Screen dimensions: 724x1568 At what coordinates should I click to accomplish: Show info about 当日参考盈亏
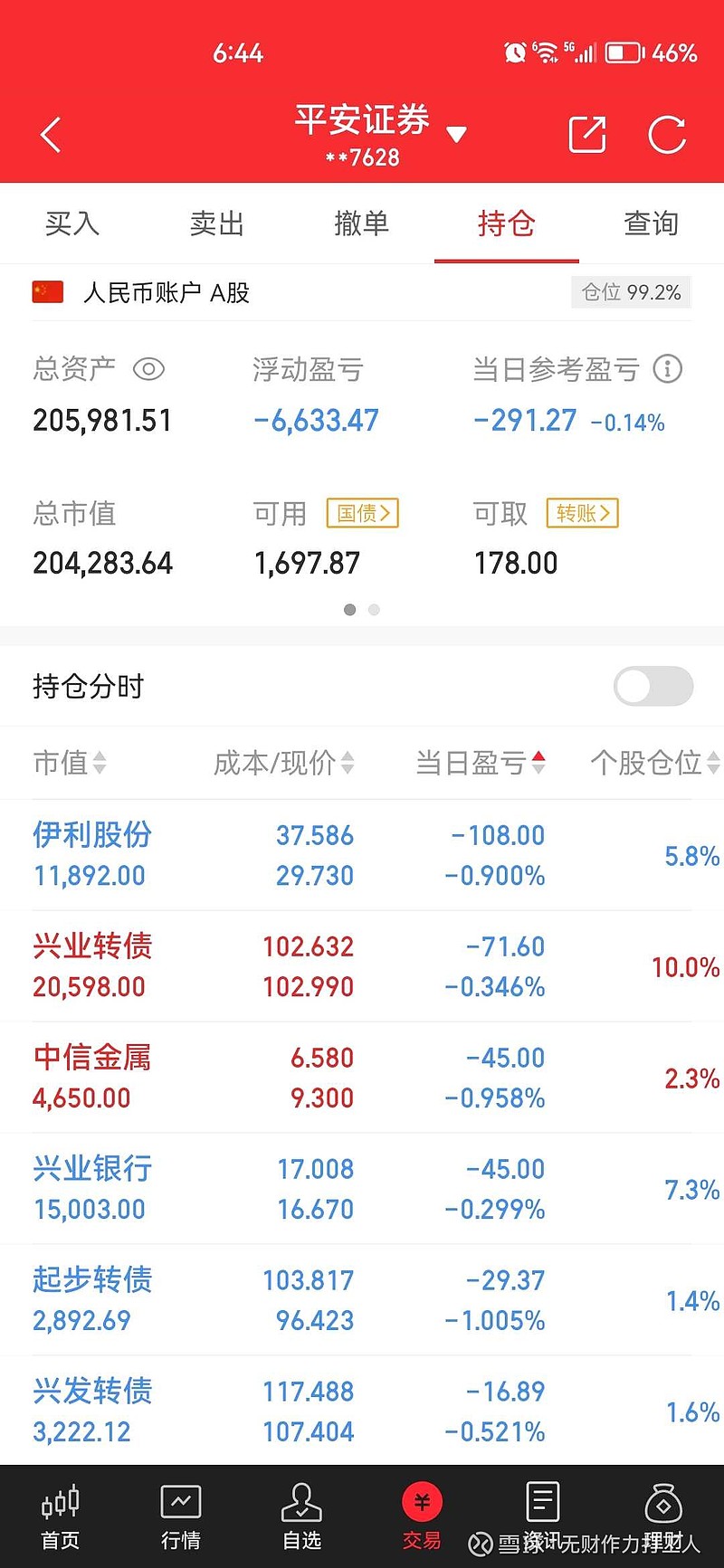coord(668,369)
